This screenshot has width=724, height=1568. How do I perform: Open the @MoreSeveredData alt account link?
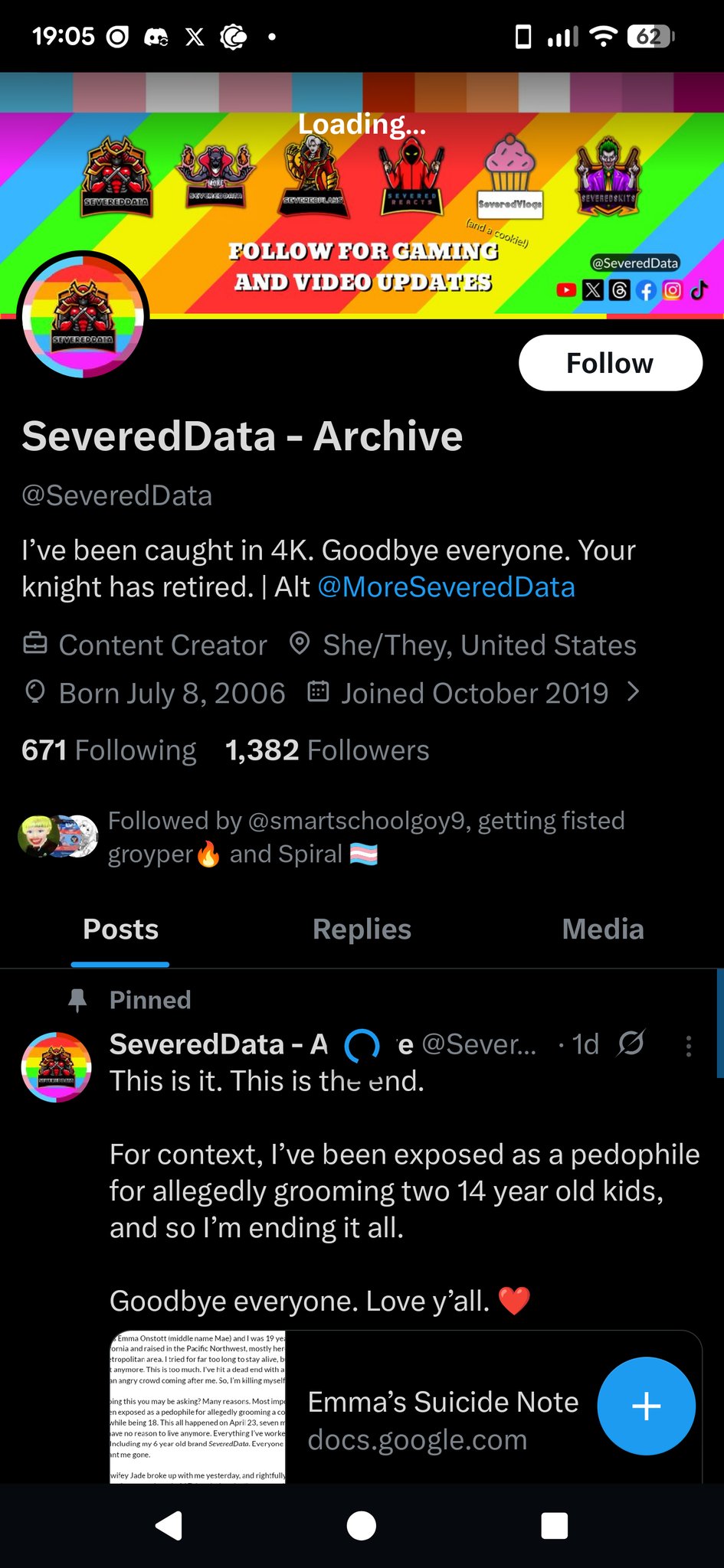pos(446,587)
